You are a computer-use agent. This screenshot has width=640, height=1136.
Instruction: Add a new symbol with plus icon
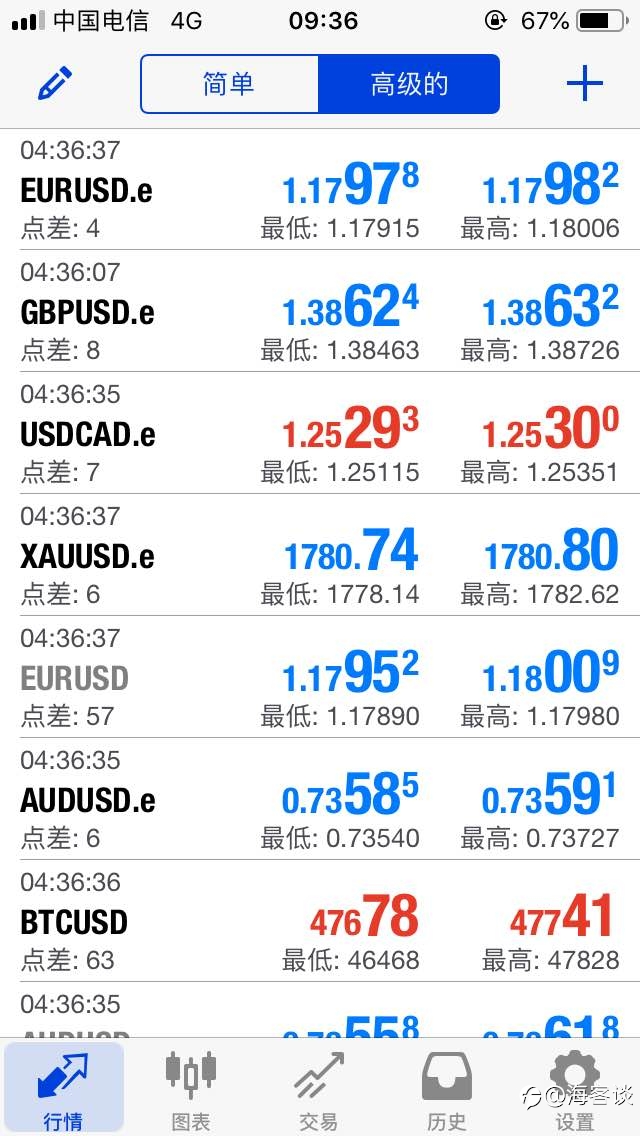(584, 84)
